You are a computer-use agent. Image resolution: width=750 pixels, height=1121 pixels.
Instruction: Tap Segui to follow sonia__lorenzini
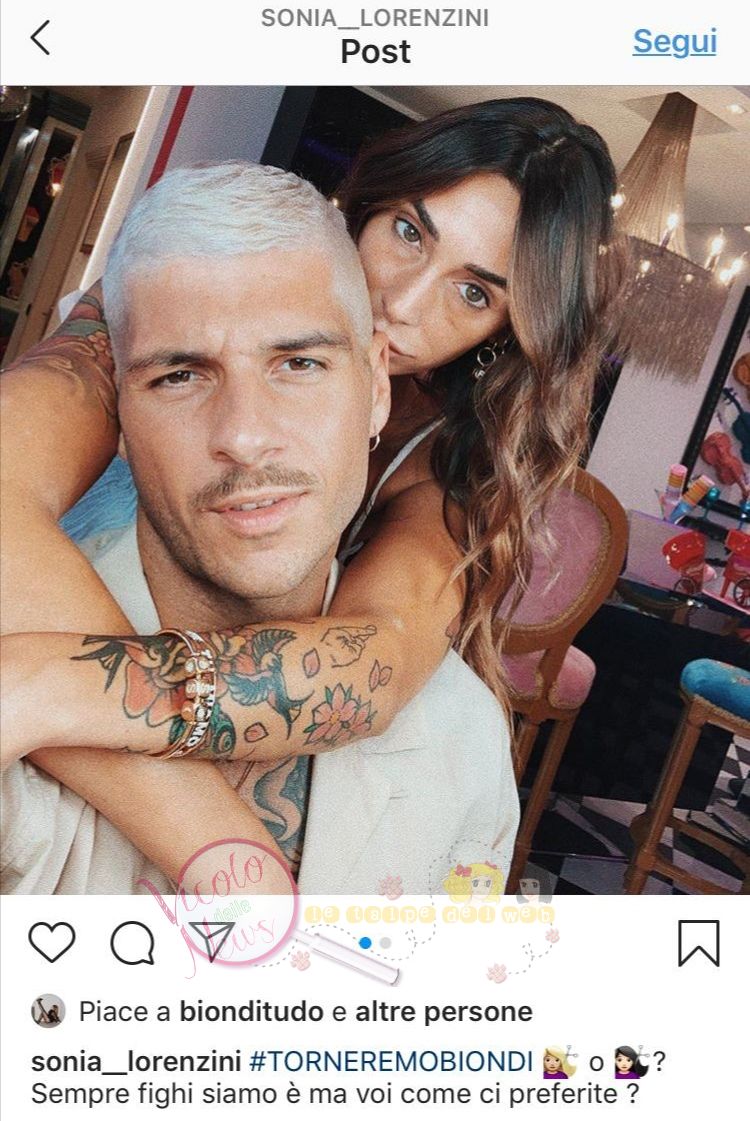[675, 41]
